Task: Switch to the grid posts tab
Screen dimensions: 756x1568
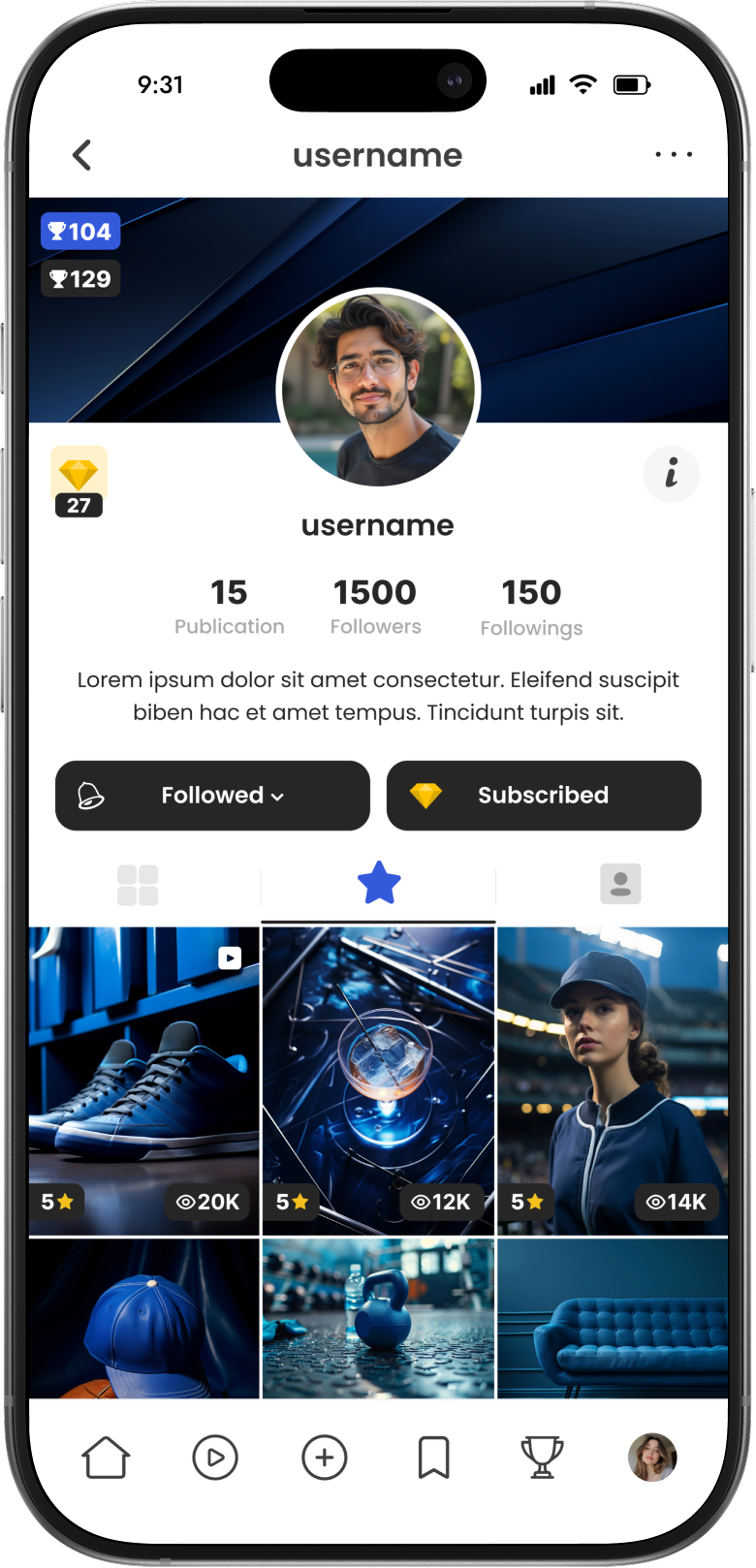Action: 138,885
